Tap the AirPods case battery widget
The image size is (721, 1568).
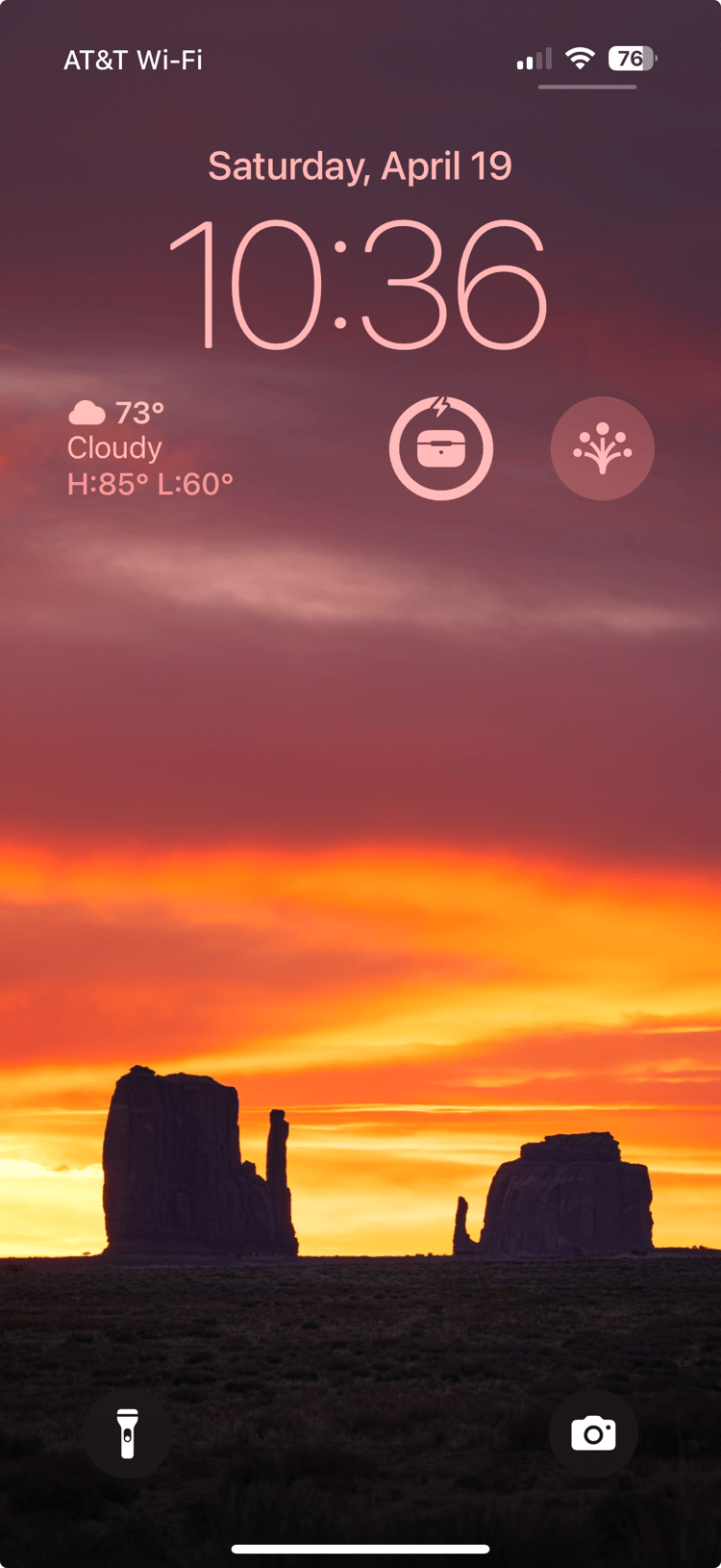441,448
